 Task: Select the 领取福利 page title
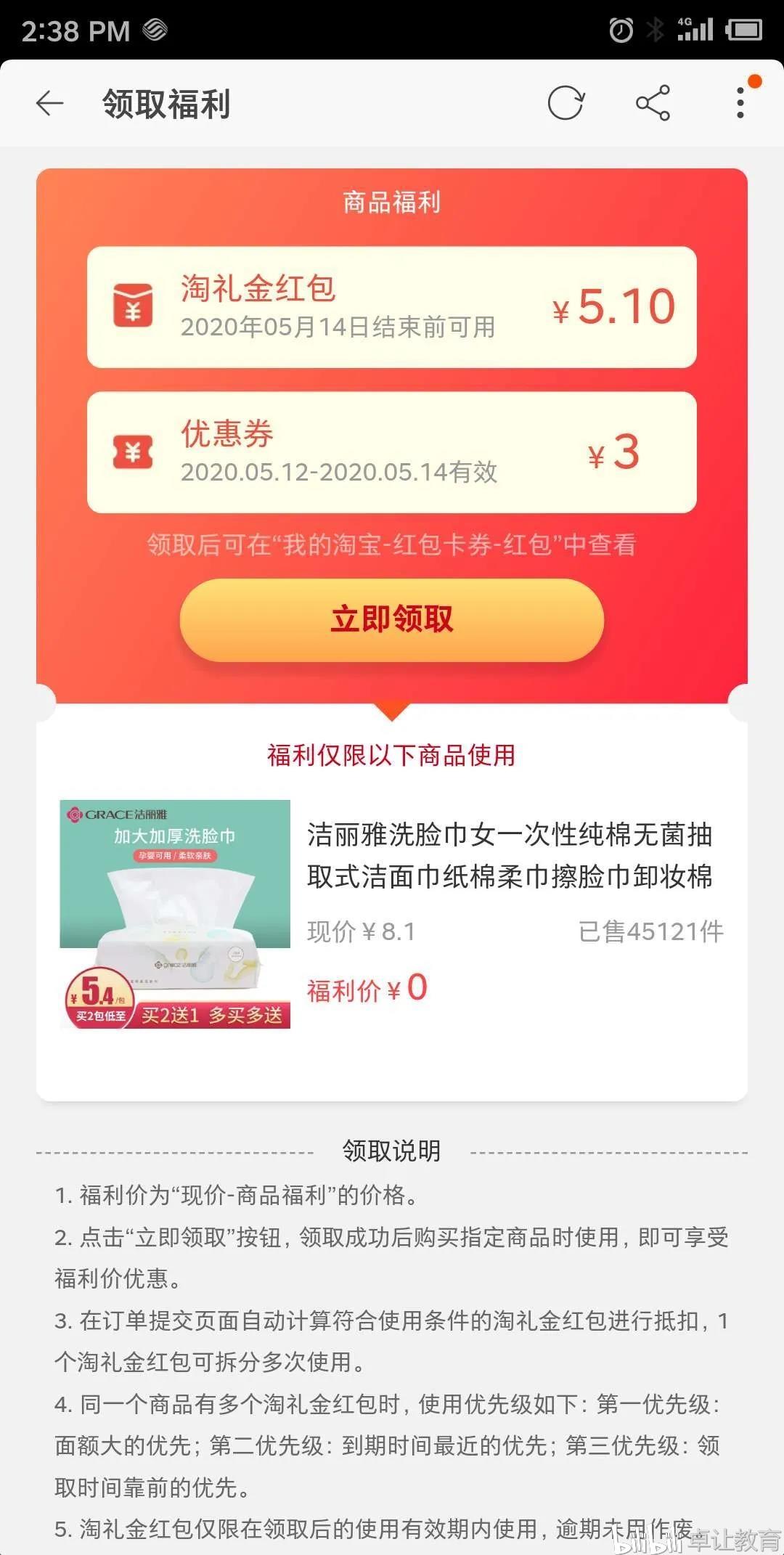(x=166, y=102)
